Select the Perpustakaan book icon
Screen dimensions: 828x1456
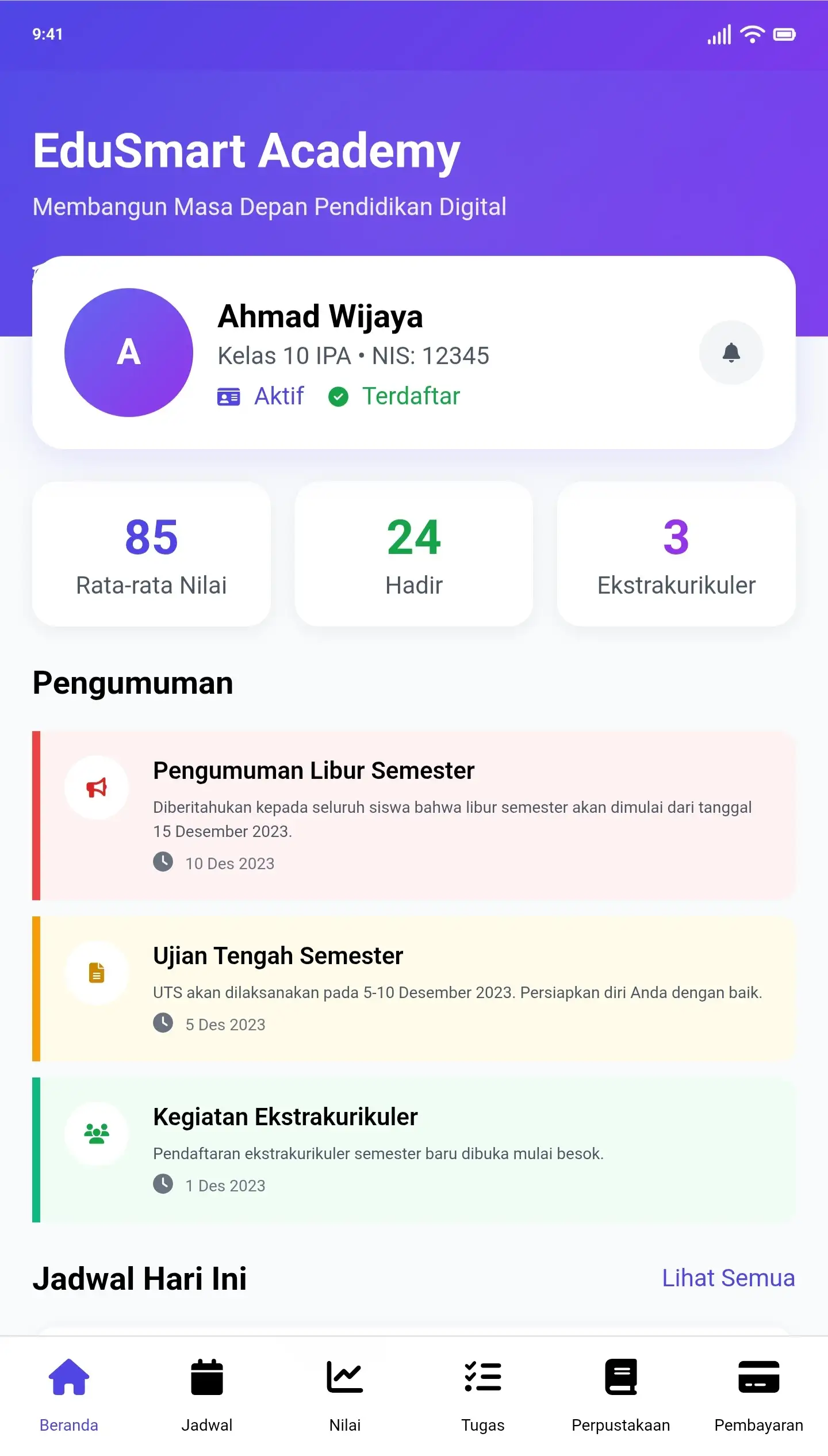click(620, 1378)
